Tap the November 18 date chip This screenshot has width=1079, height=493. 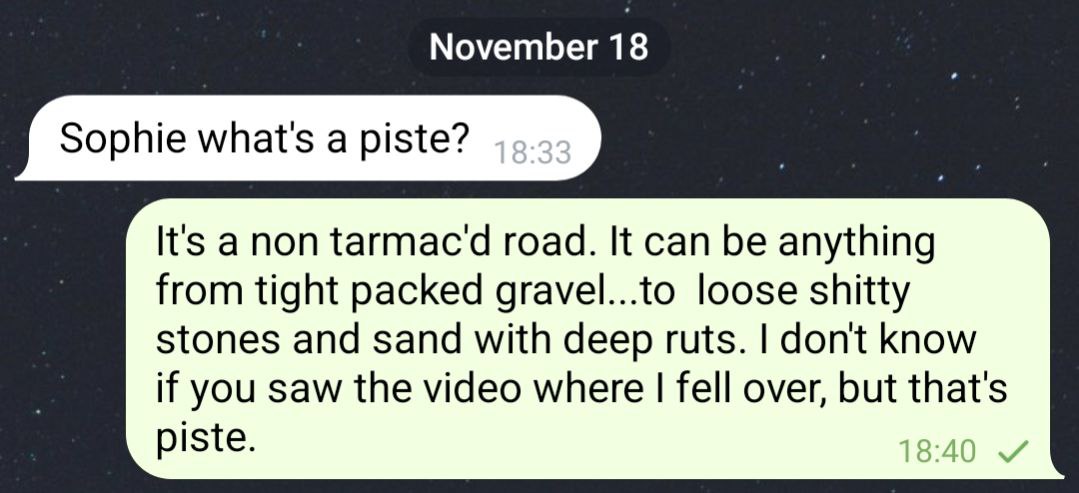pos(538,47)
